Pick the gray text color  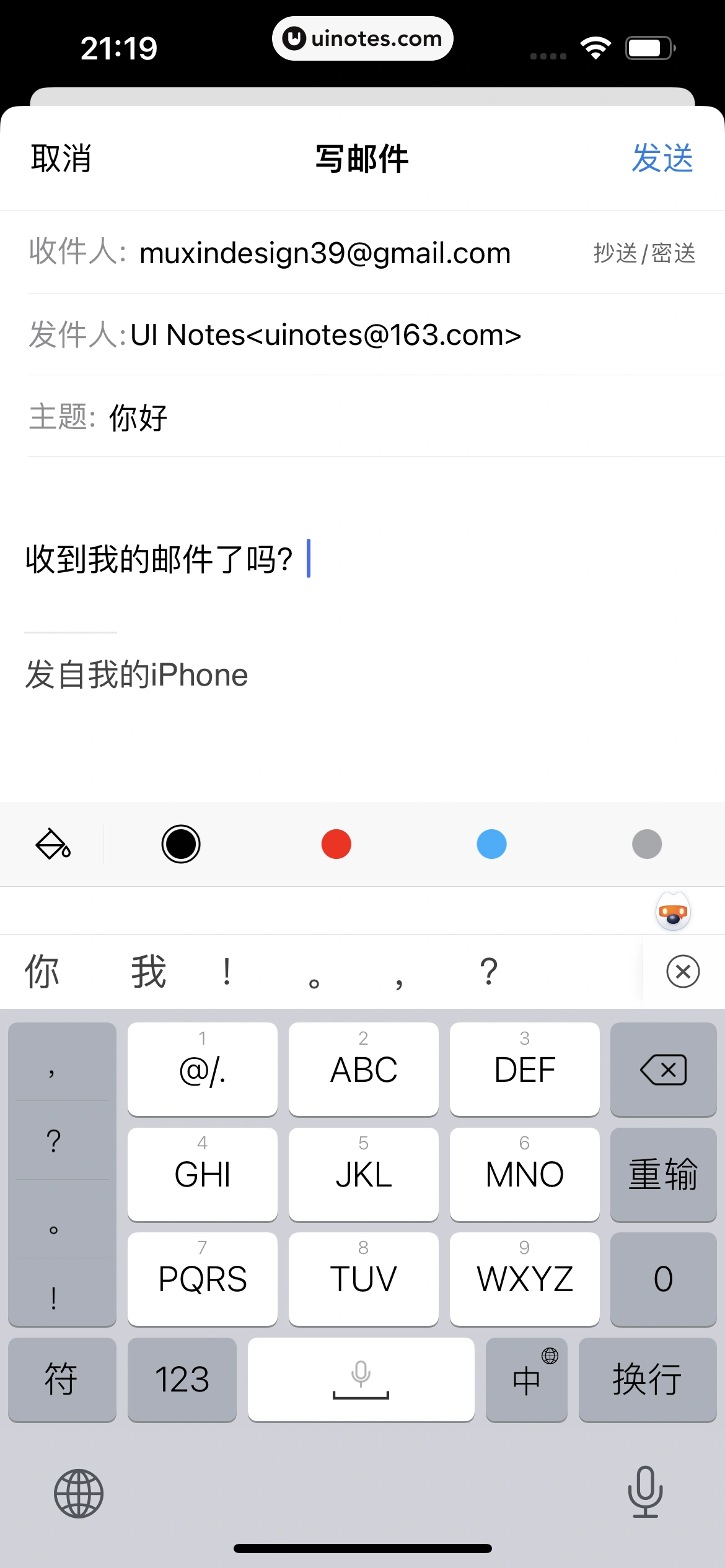(646, 844)
